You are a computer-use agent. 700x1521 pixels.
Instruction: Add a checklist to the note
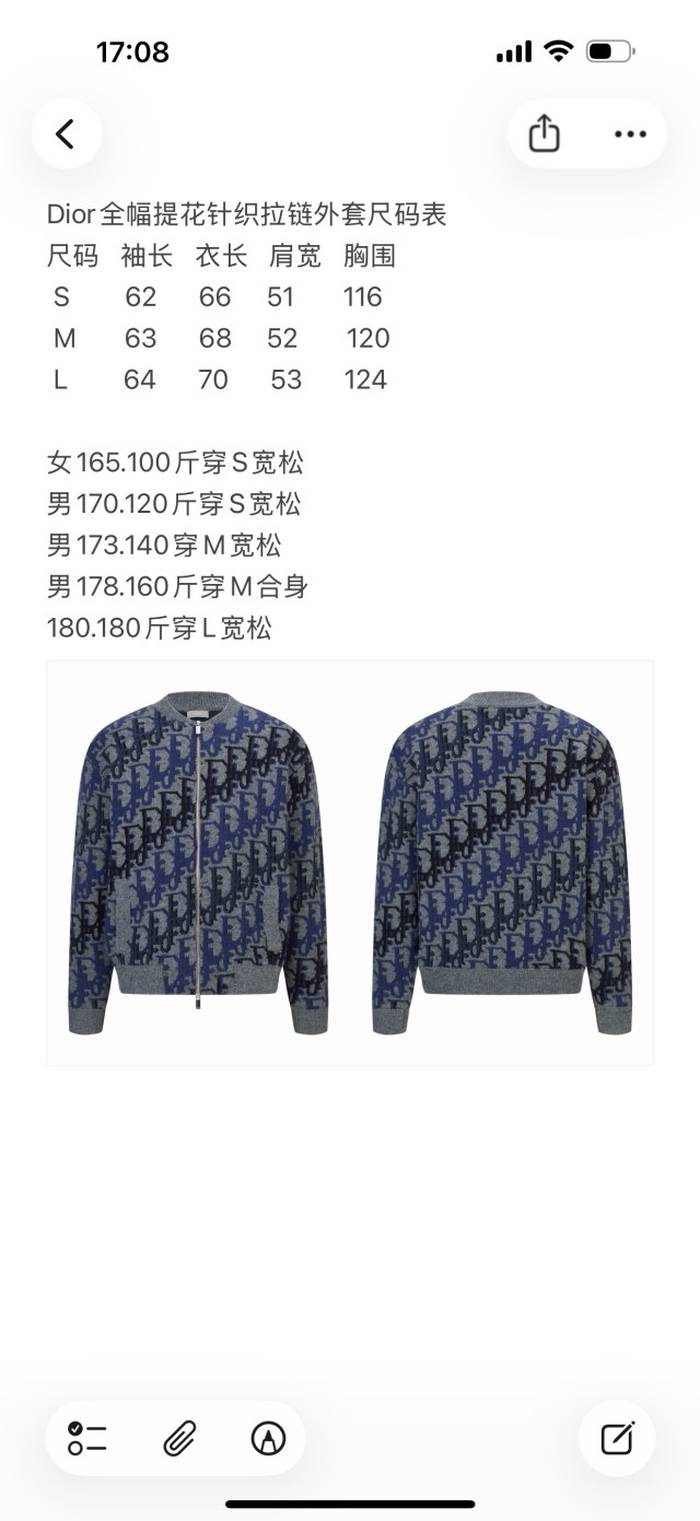[88, 1439]
